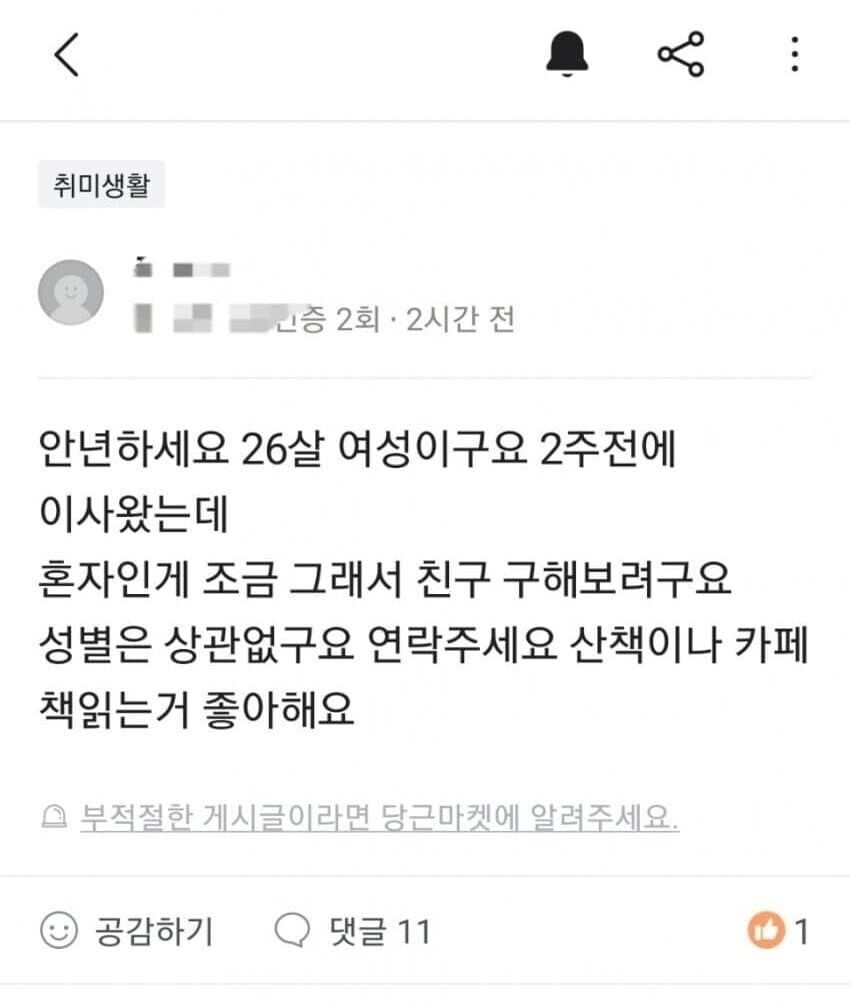Tap 공감하기 to react to post

tap(127, 932)
